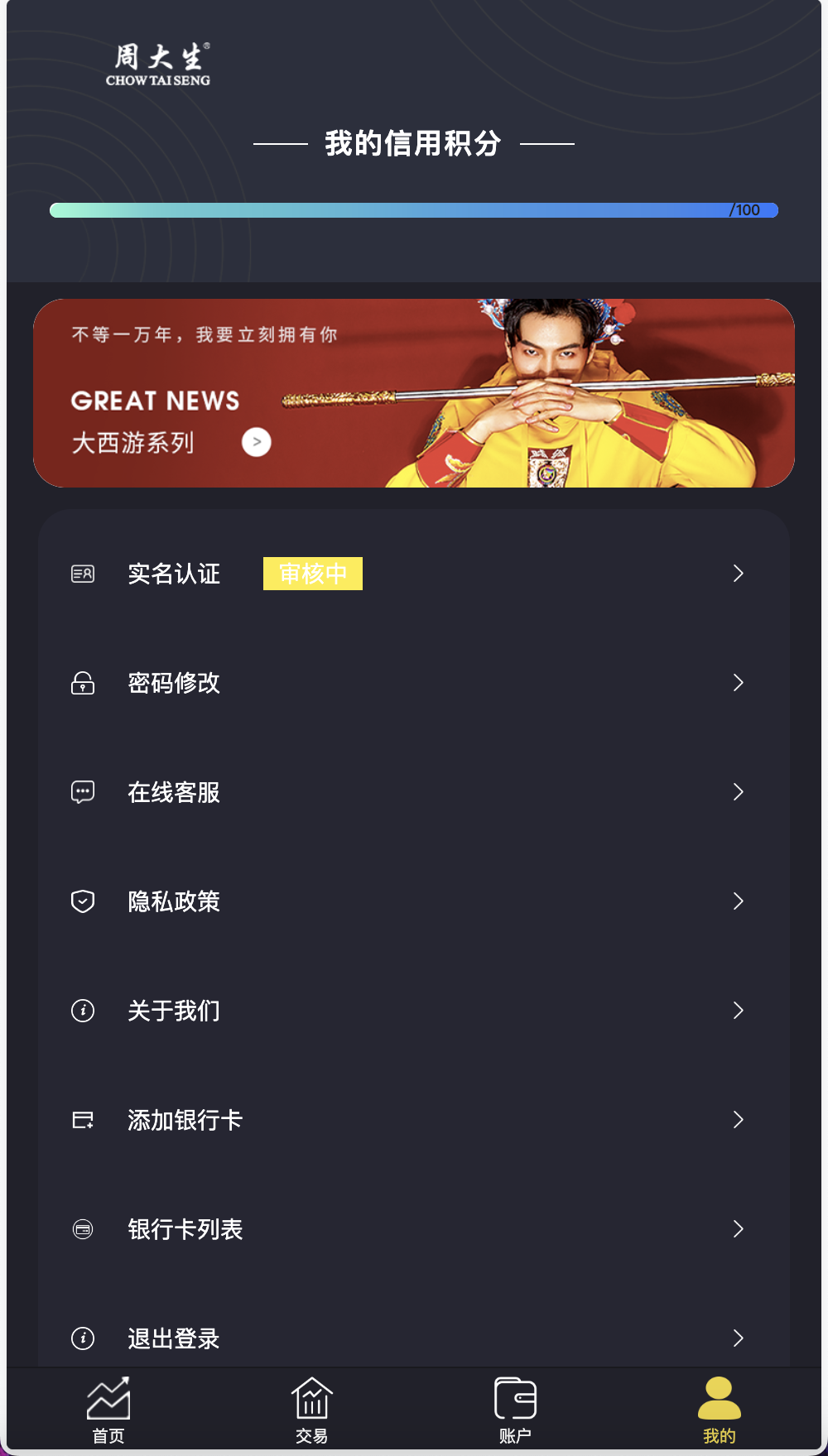Click the credit score progress bar

414,210
